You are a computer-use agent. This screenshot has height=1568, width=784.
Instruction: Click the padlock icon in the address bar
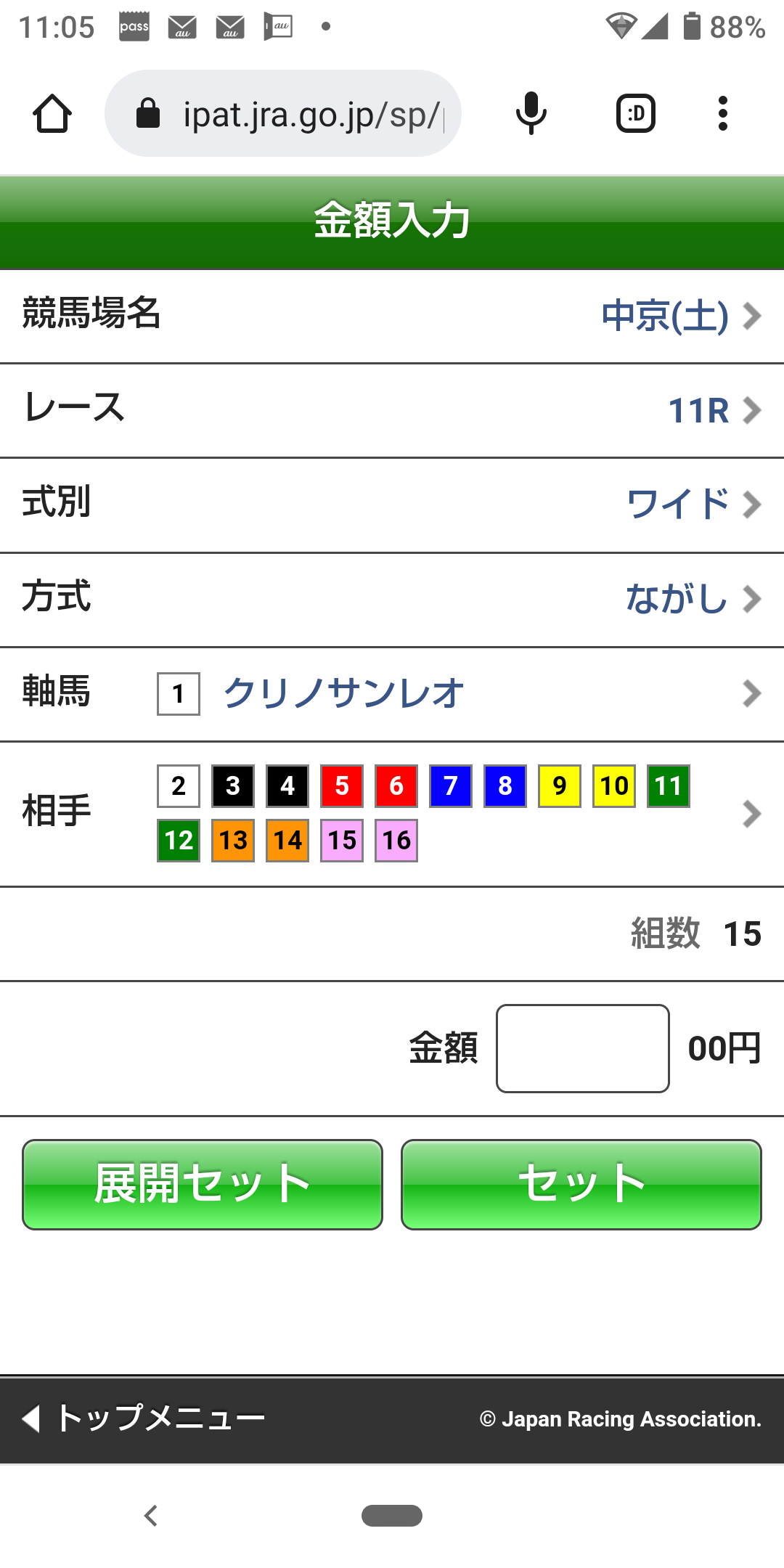(147, 113)
